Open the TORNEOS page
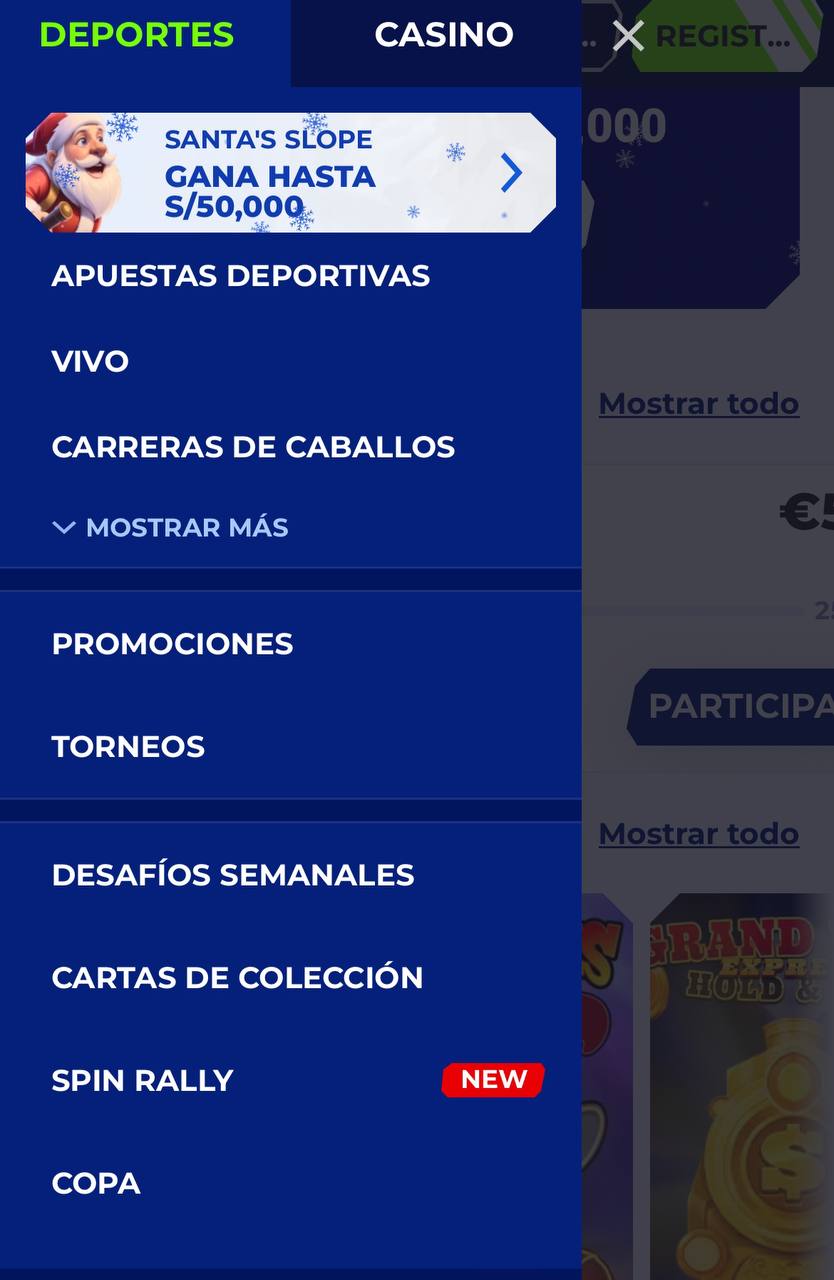 tap(128, 746)
